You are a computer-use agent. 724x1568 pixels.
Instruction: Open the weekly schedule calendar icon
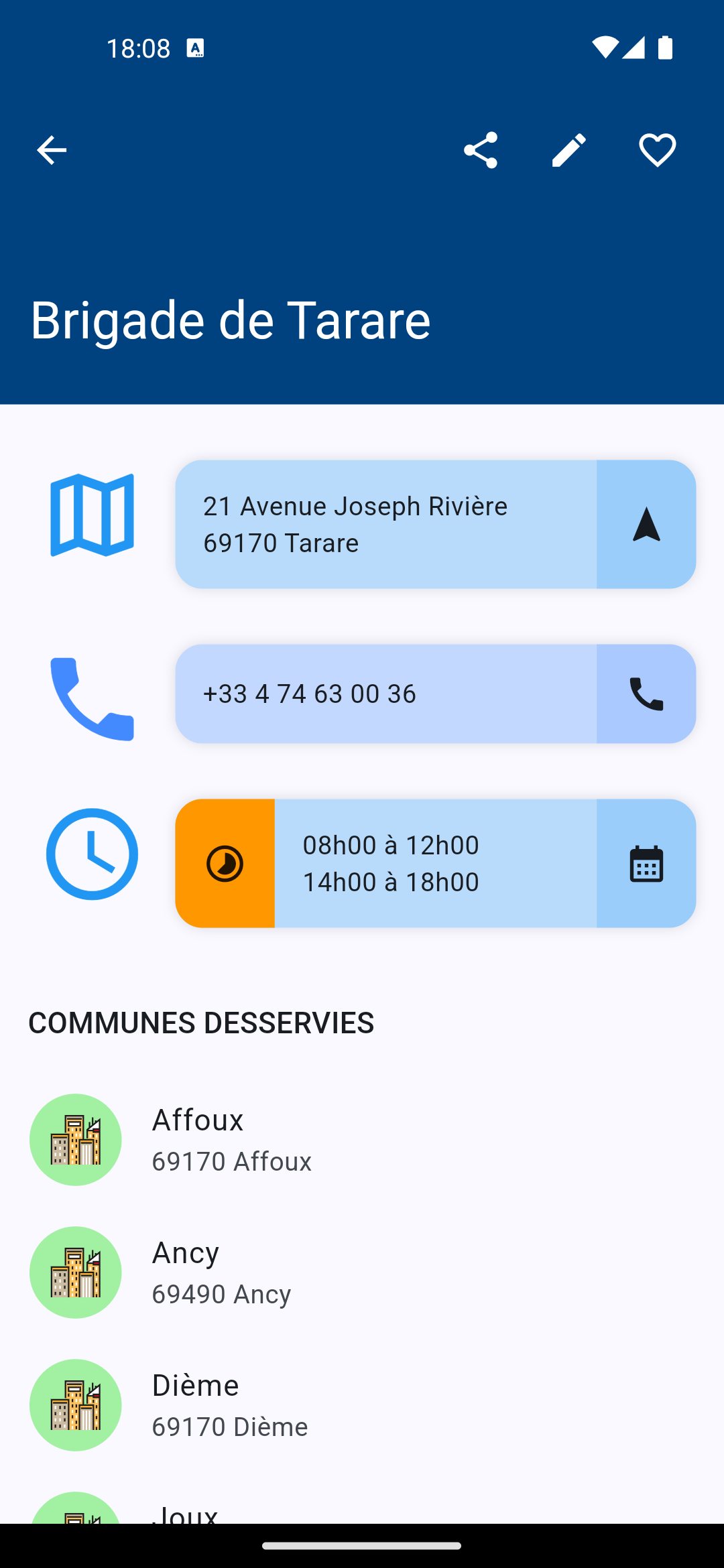coord(646,863)
